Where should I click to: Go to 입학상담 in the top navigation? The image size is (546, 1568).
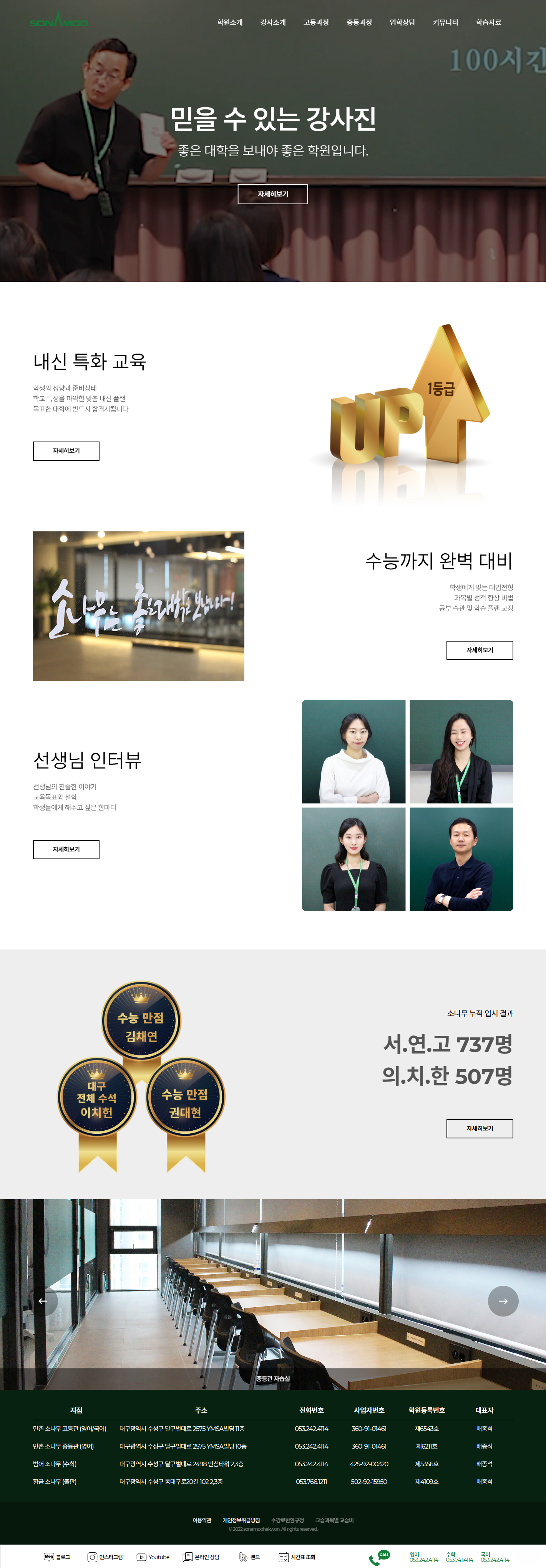(x=402, y=23)
